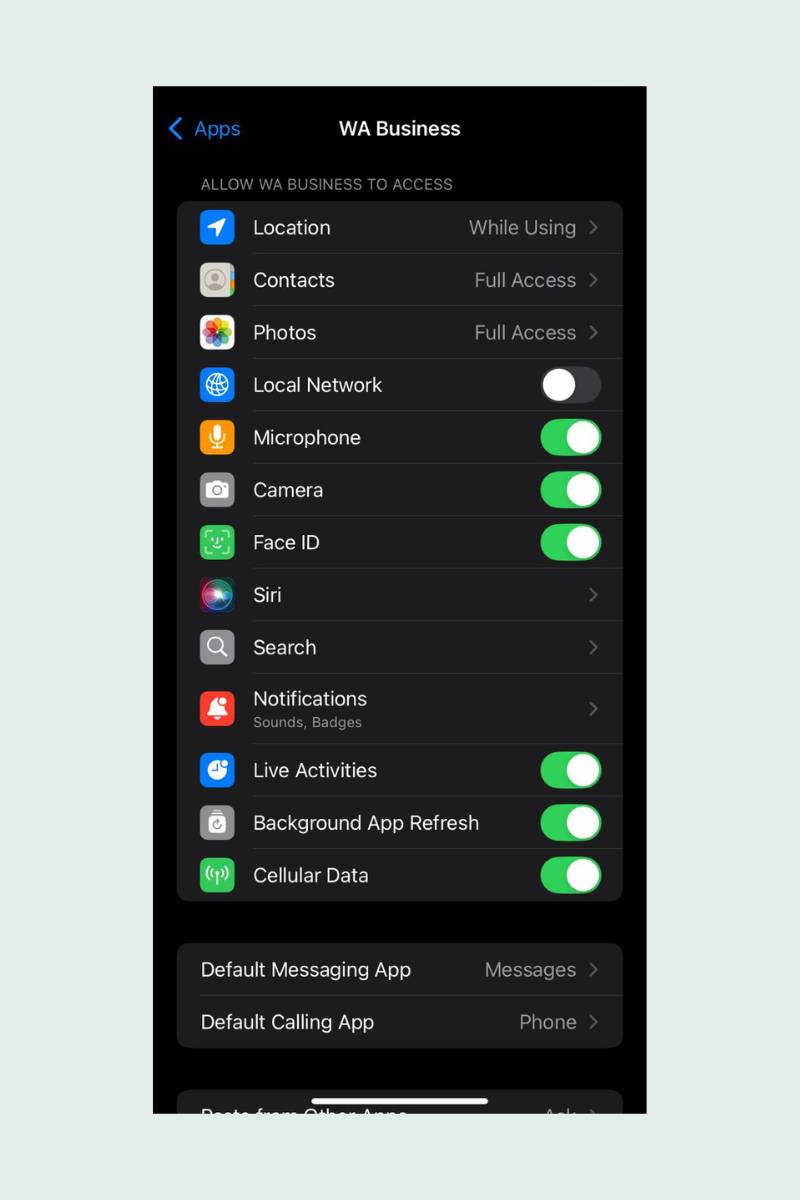
Task: Toggle Face ID off
Action: [570, 542]
